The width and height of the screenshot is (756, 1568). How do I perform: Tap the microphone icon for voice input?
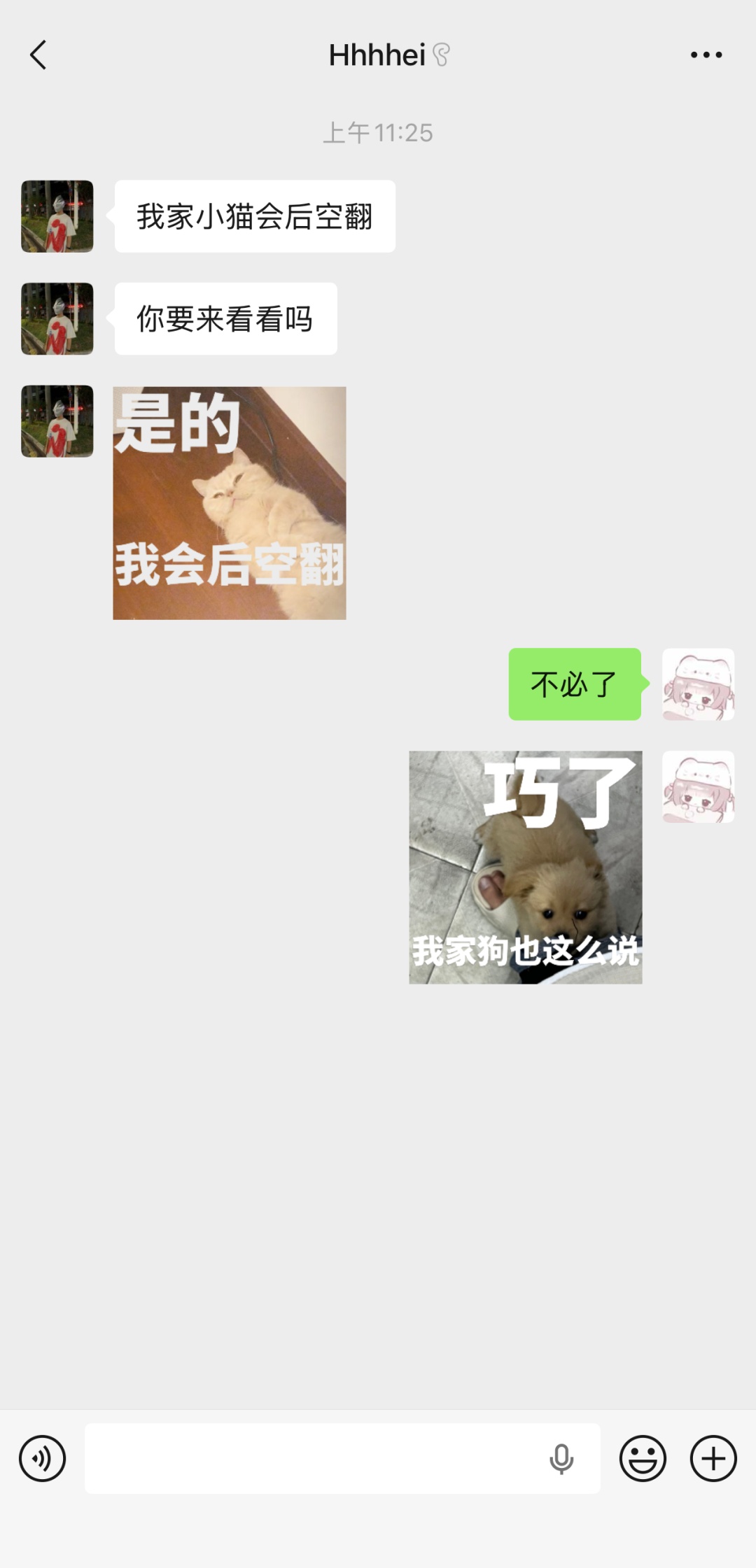coord(561,1458)
